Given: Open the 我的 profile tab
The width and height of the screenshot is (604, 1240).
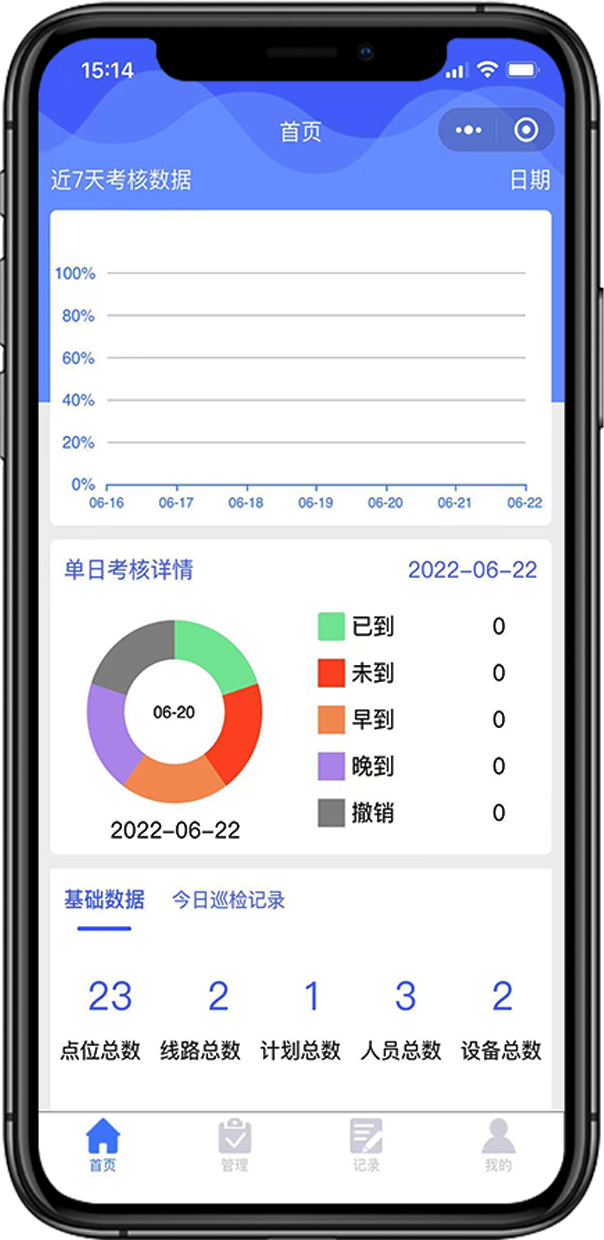Looking at the screenshot, I should tap(498, 1145).
